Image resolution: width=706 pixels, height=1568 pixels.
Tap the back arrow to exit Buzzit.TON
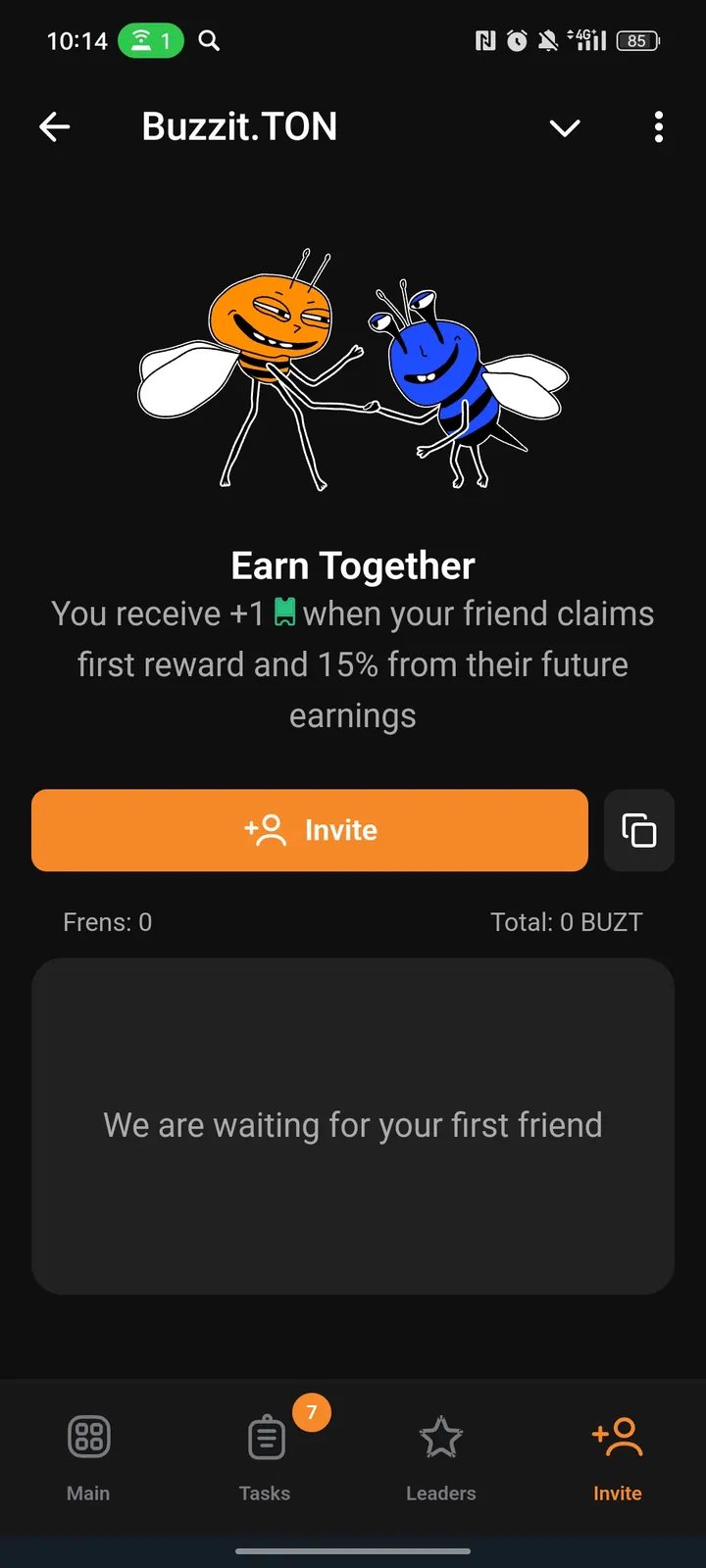[x=55, y=126]
